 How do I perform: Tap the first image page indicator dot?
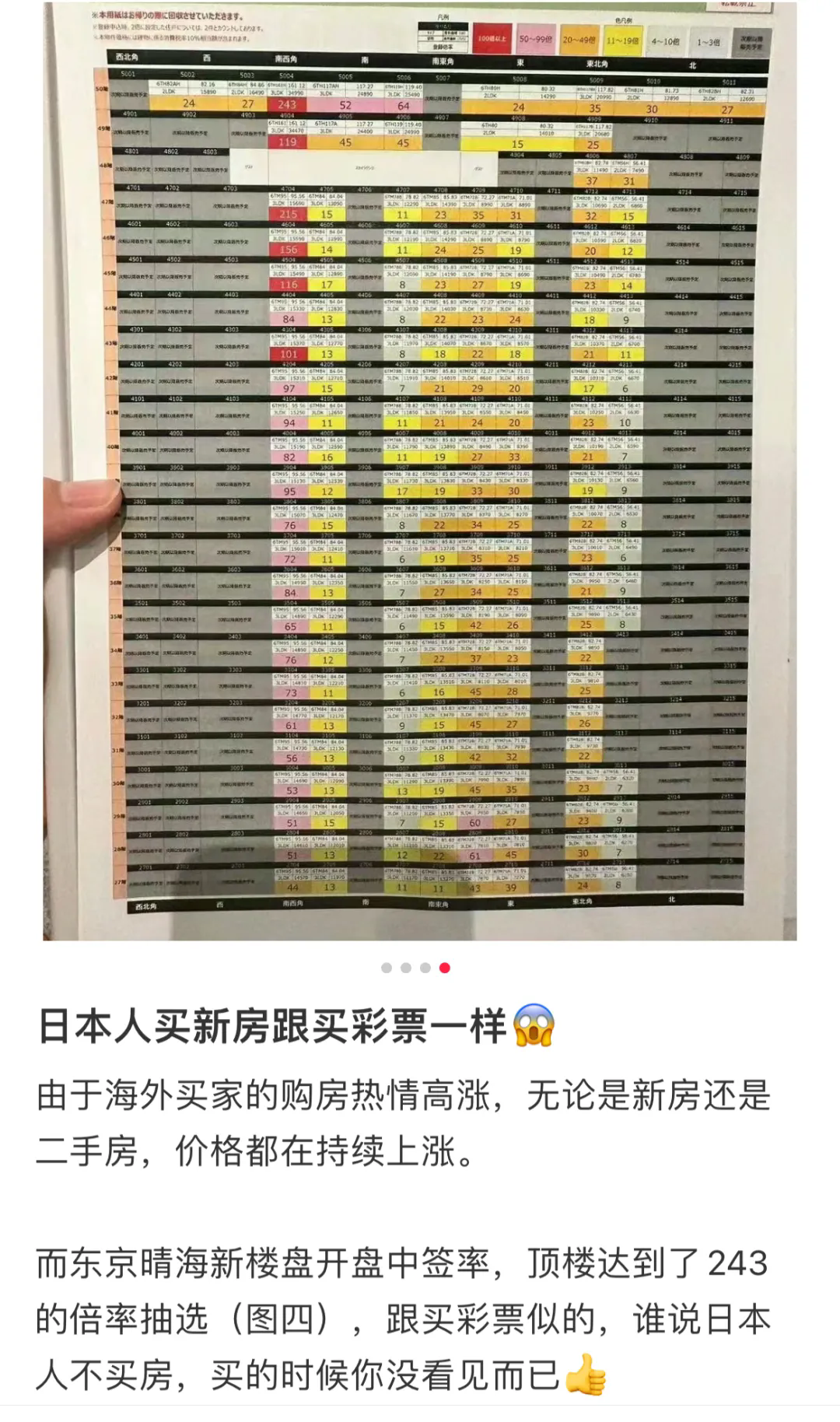(387, 968)
